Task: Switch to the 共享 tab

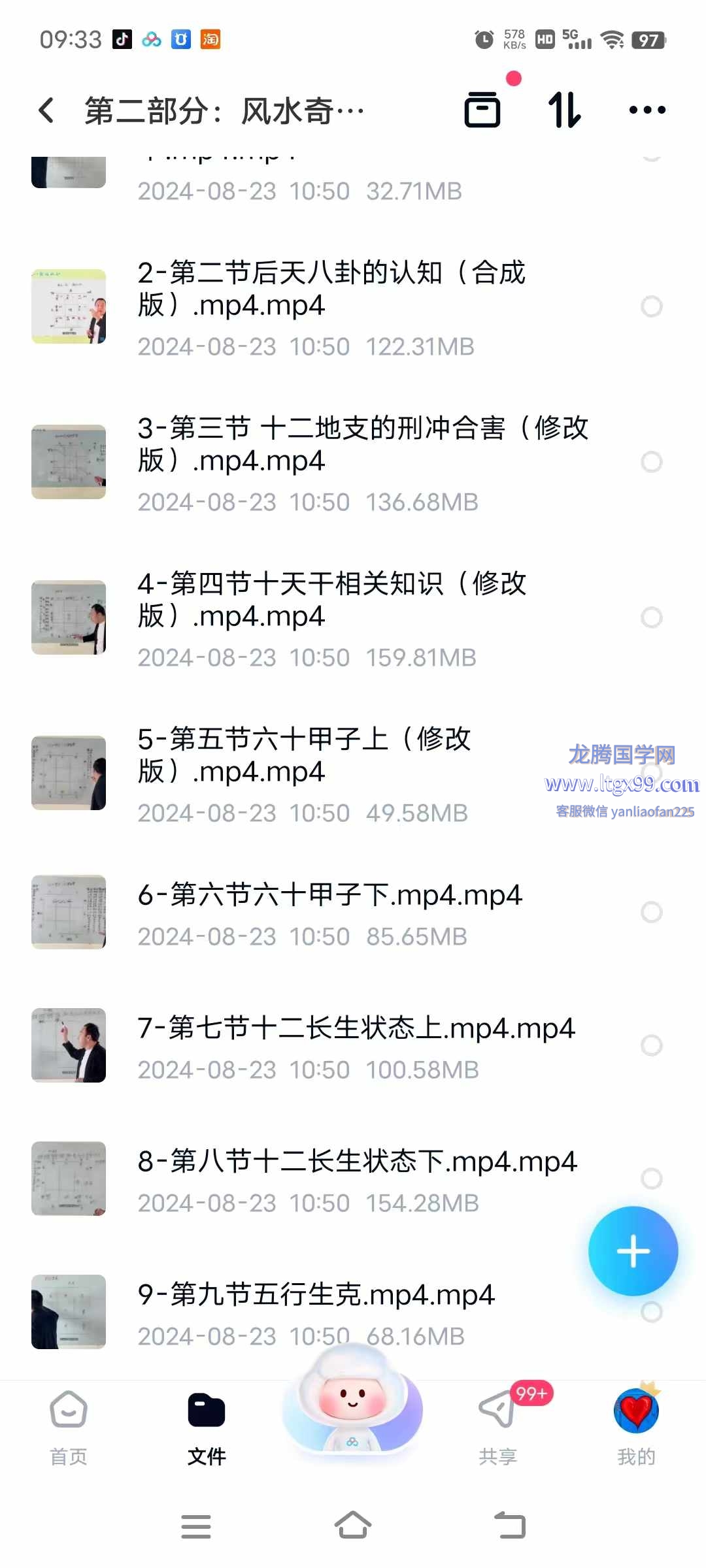Action: (497, 1428)
